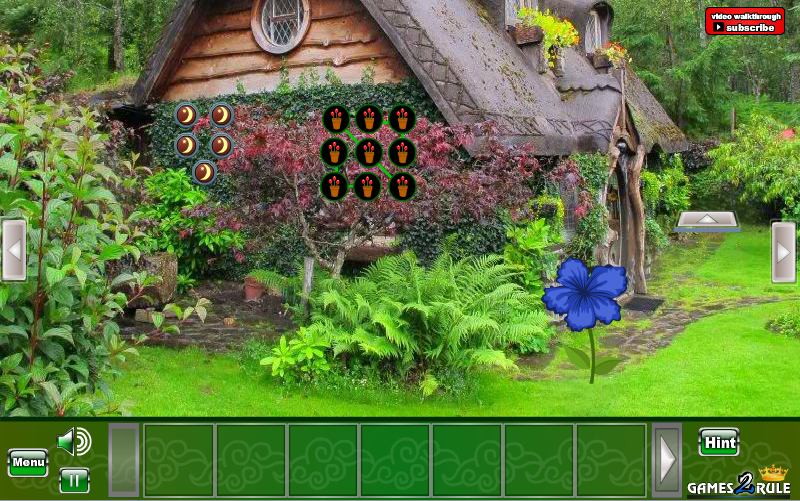Image resolution: width=800 pixels, height=501 pixels.
Task: Open the game Menu
Action: (28, 462)
